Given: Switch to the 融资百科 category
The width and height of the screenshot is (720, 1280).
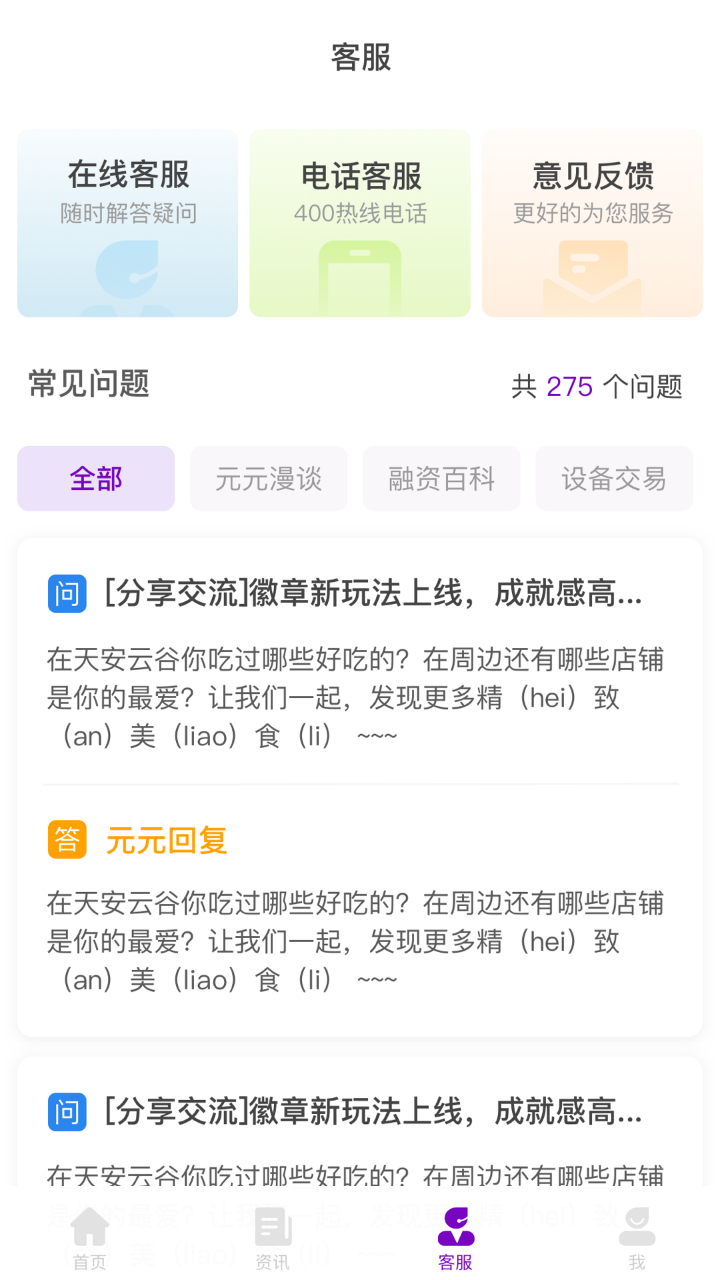Looking at the screenshot, I should 441,479.
